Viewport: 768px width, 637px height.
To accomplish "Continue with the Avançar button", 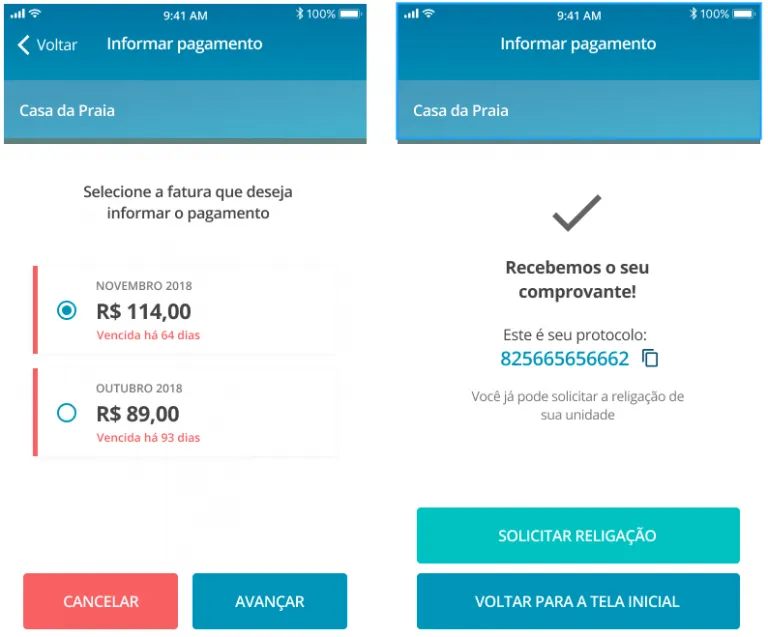I will 269,601.
